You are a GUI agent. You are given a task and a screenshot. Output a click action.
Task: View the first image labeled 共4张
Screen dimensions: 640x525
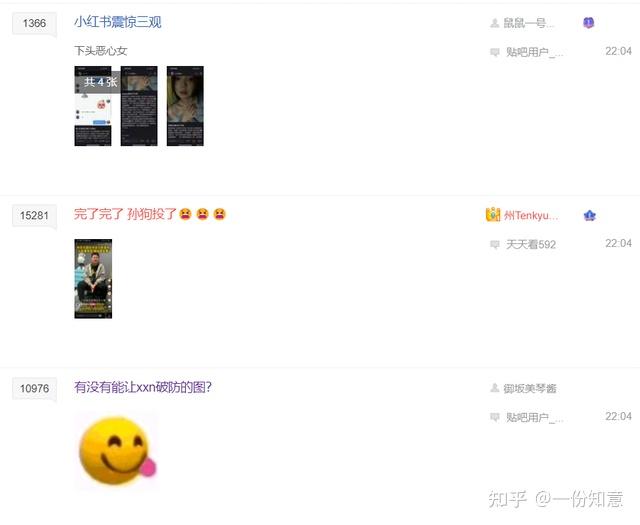coord(93,106)
